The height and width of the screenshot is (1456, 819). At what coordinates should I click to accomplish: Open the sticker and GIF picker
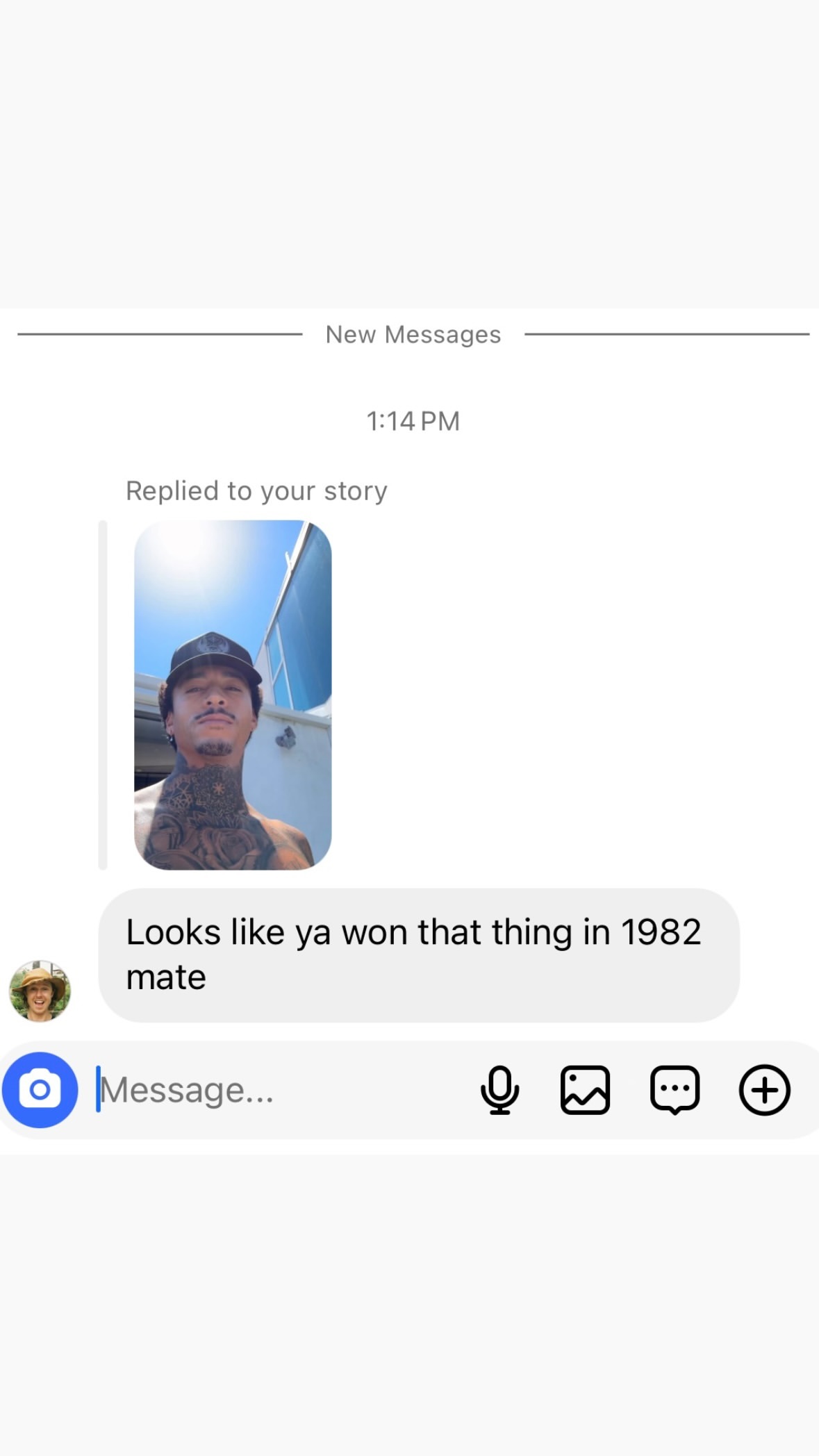675,1089
